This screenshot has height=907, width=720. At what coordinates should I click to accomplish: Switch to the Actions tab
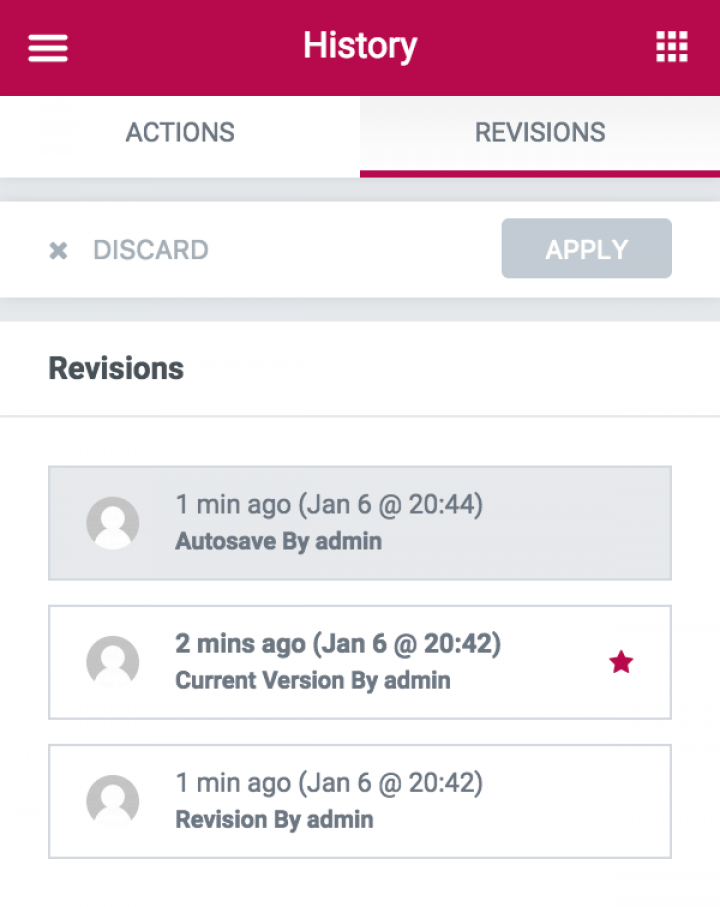coord(180,133)
